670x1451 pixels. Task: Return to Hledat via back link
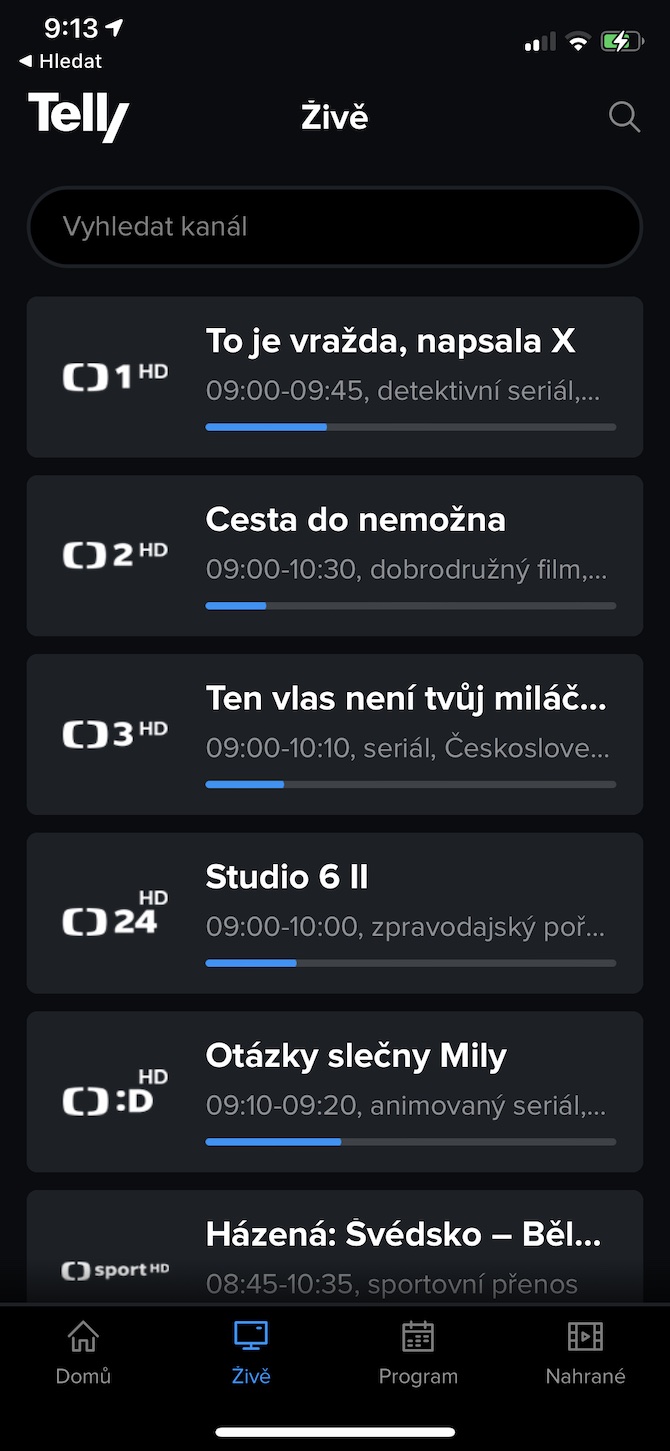[61, 61]
